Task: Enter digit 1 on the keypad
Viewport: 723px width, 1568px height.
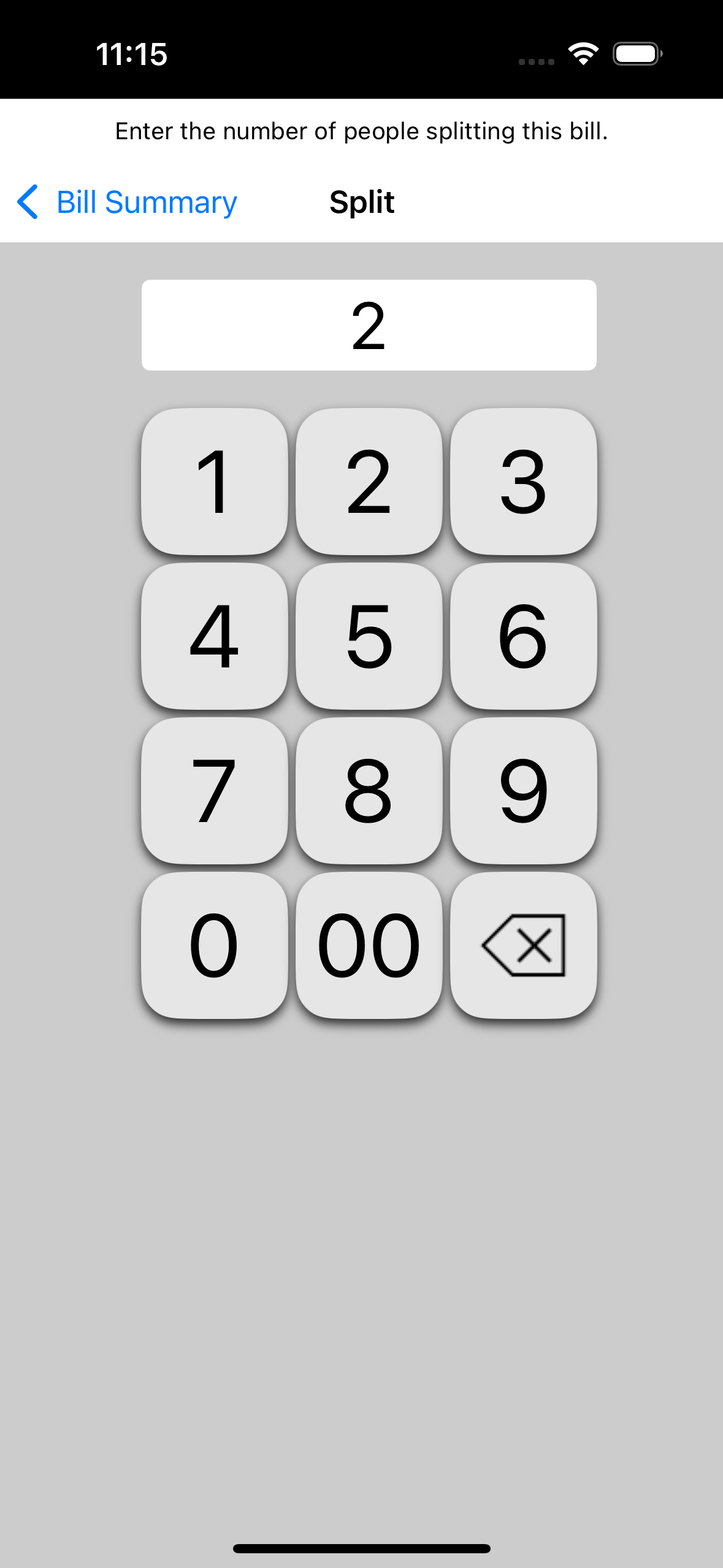Action: (214, 482)
